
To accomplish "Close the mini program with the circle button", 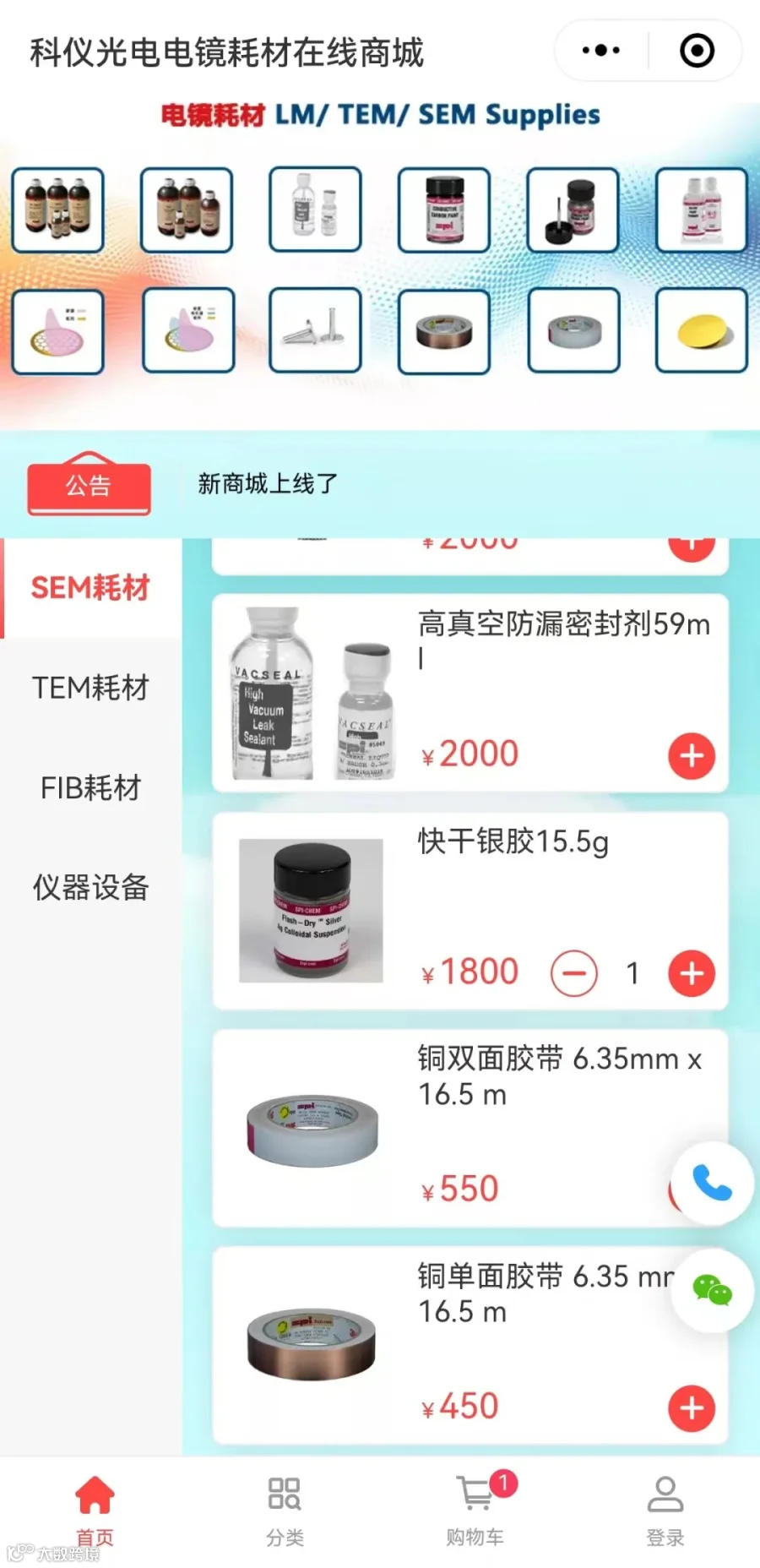I will (x=697, y=51).
